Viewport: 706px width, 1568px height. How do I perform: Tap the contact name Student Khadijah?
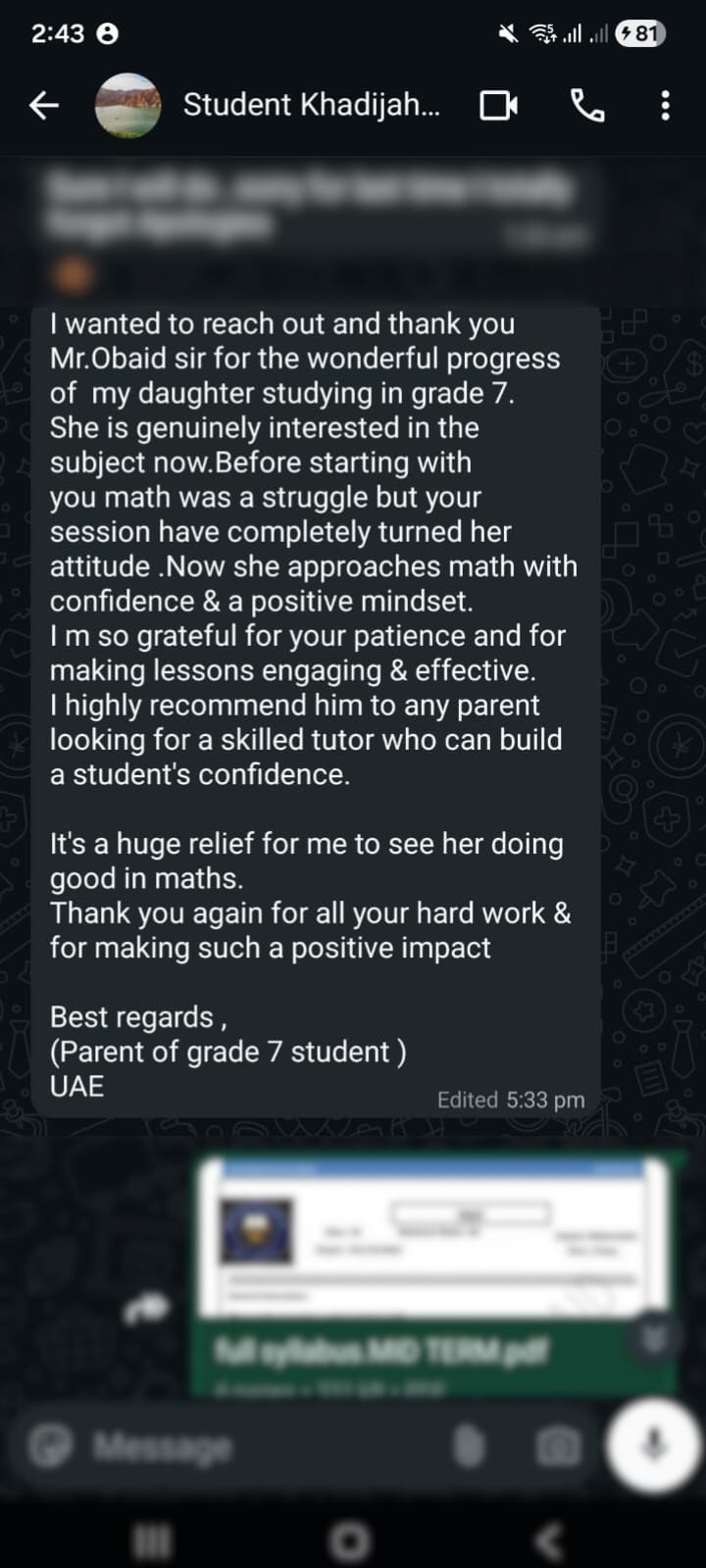coord(310,105)
